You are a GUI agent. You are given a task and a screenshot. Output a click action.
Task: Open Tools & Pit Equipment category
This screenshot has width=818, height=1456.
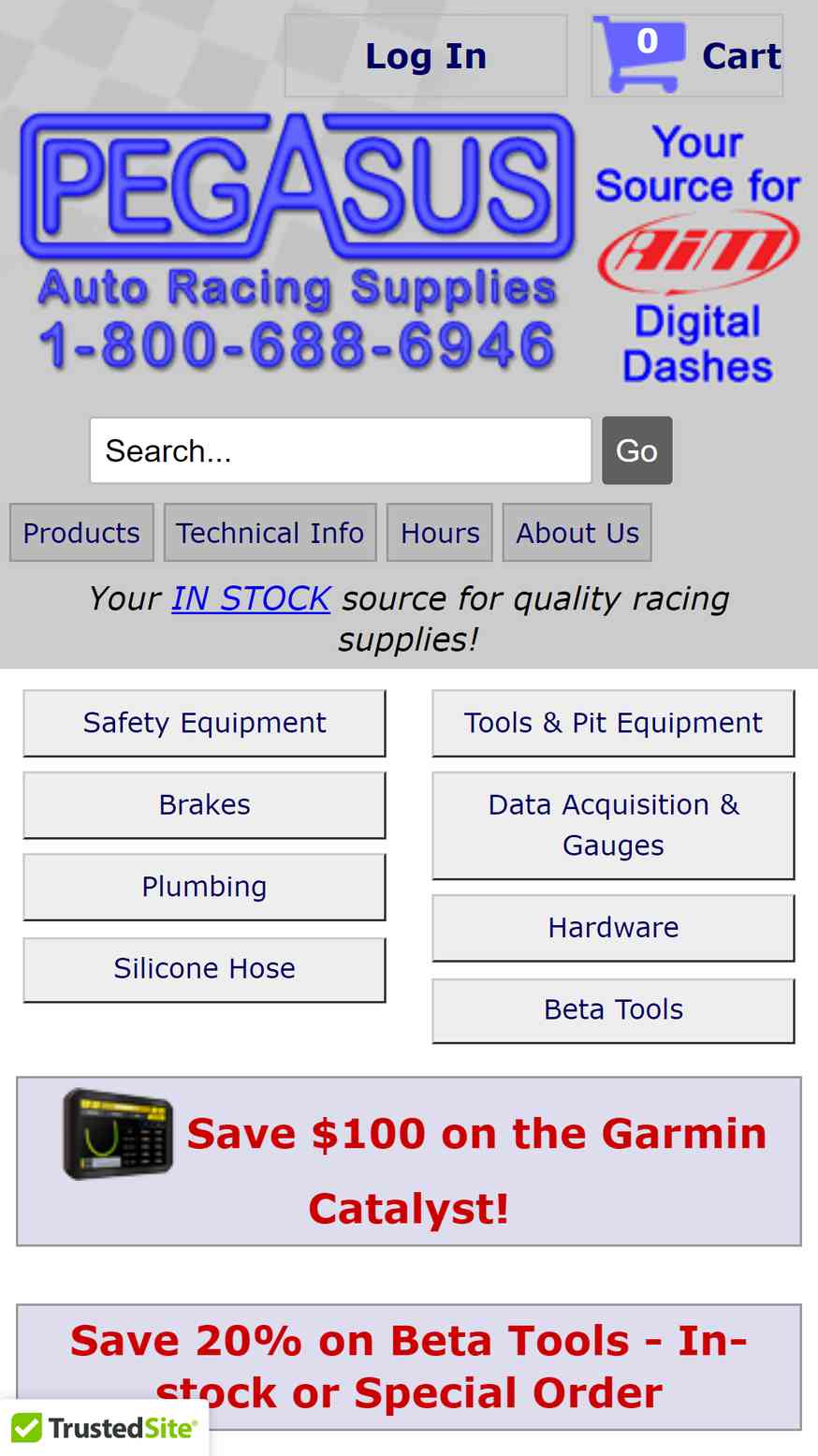point(613,723)
